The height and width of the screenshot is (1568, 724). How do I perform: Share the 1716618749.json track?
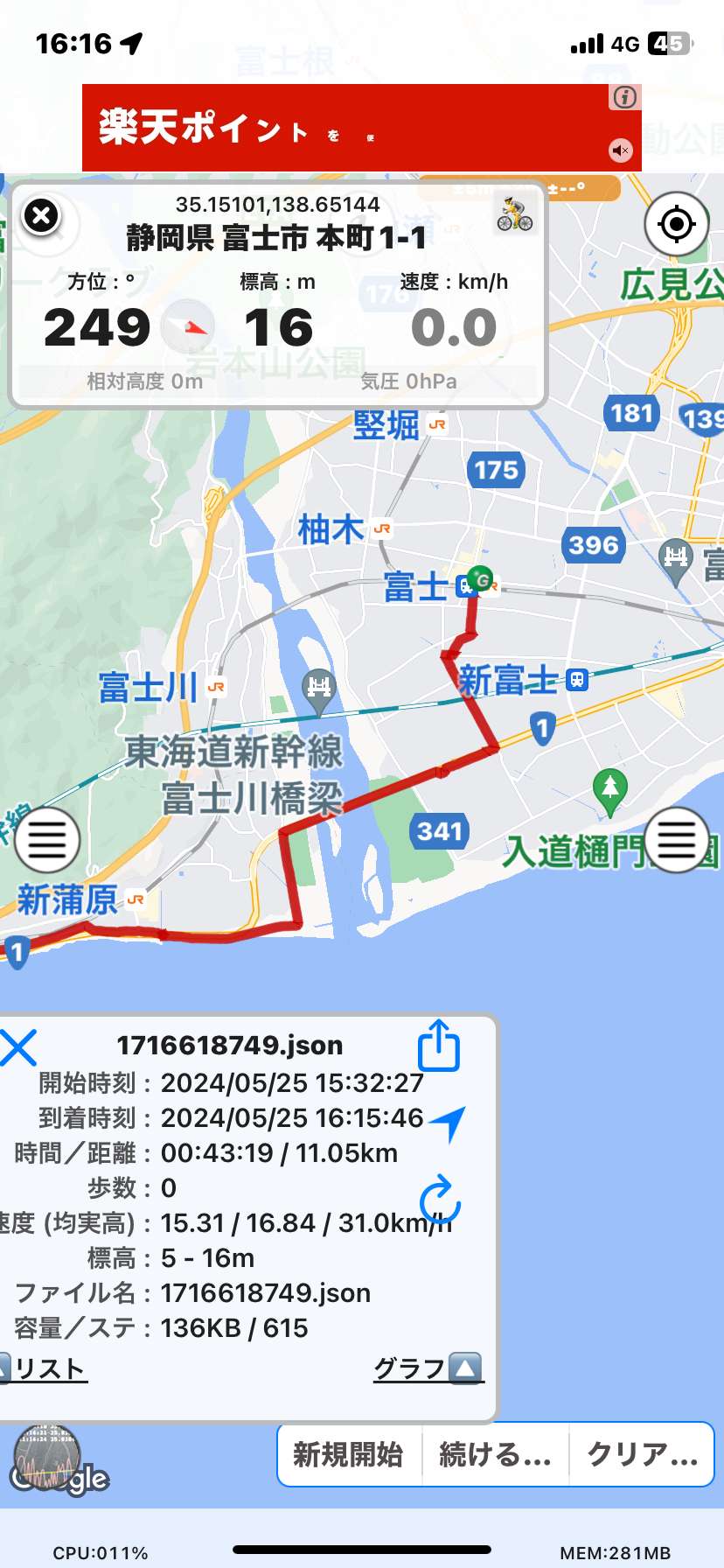(x=439, y=1046)
